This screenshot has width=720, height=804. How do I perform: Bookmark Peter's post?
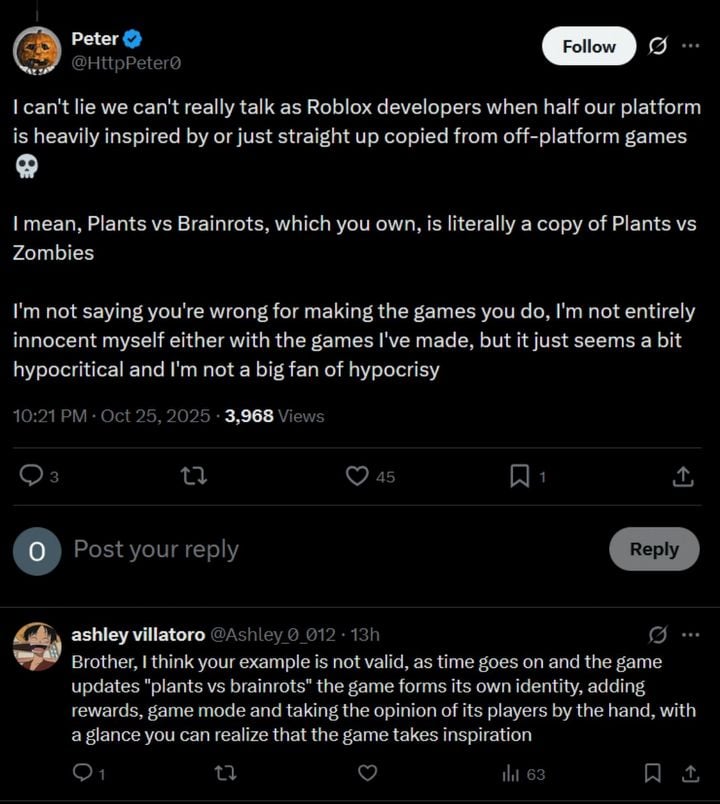519,476
